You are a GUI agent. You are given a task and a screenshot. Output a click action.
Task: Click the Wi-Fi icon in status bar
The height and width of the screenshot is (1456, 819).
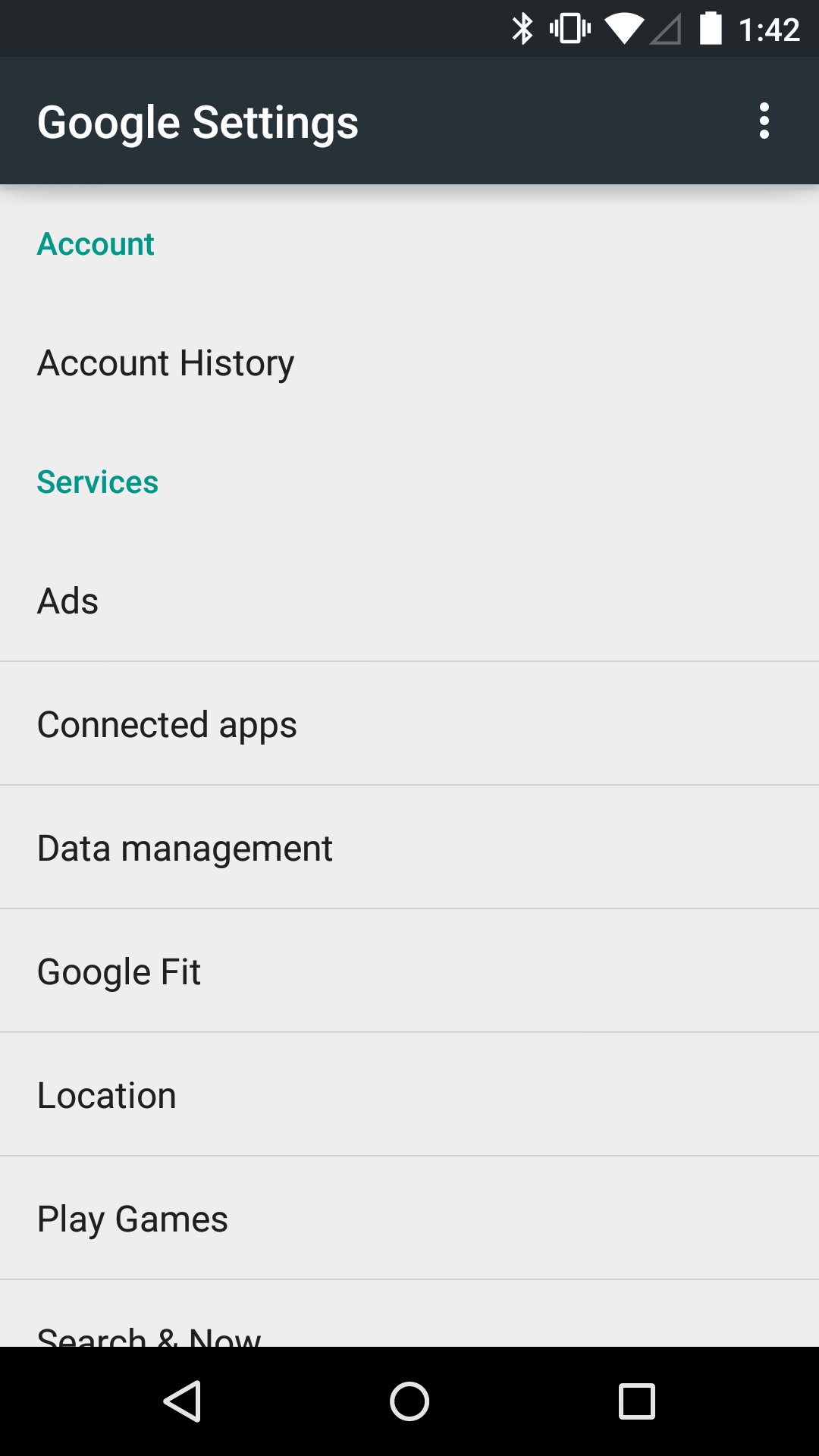(x=623, y=28)
